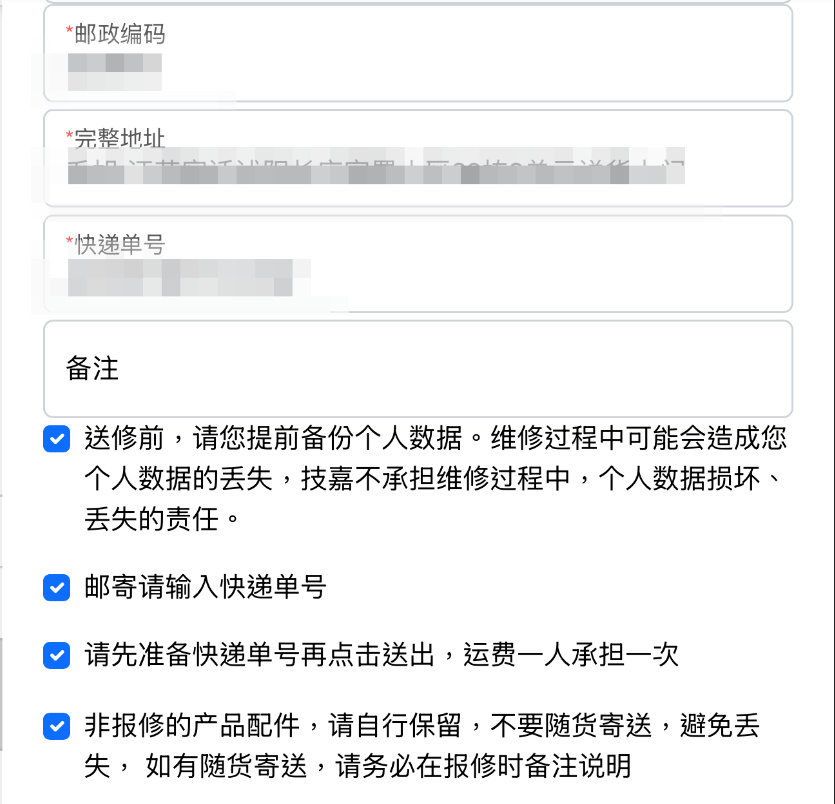Uncheck the 运费一人承担一次 checkbox
835x804 pixels.
pyautogui.click(x=56, y=655)
